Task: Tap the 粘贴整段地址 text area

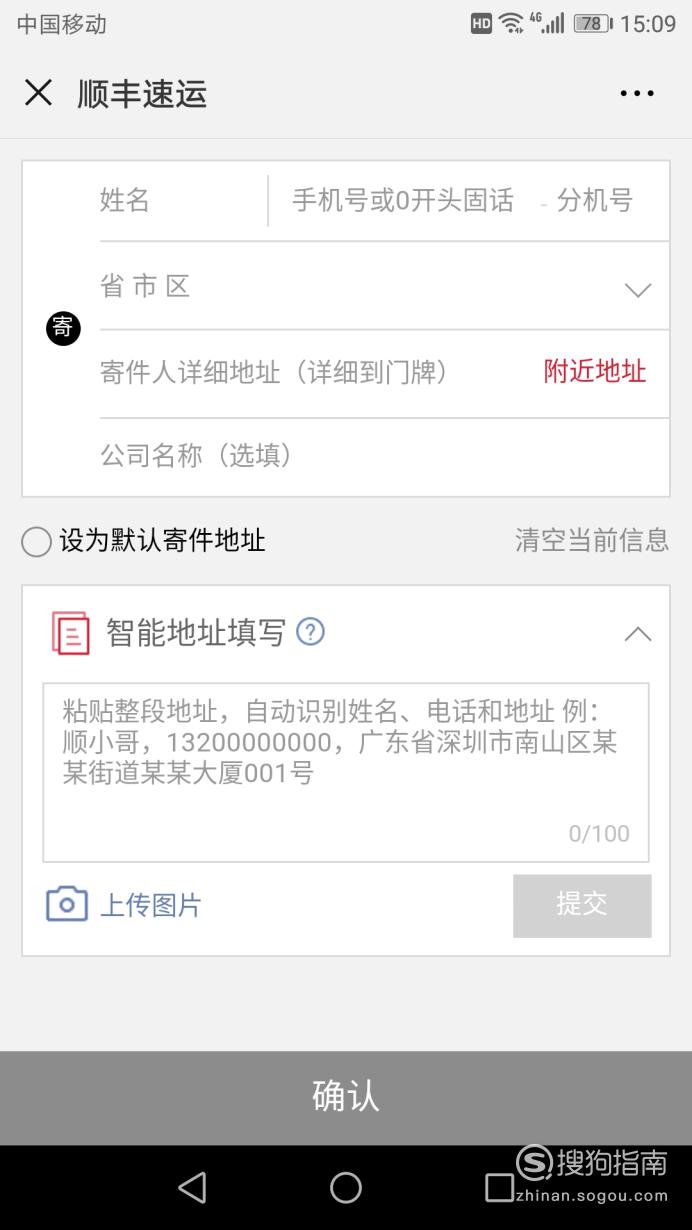Action: pyautogui.click(x=346, y=772)
